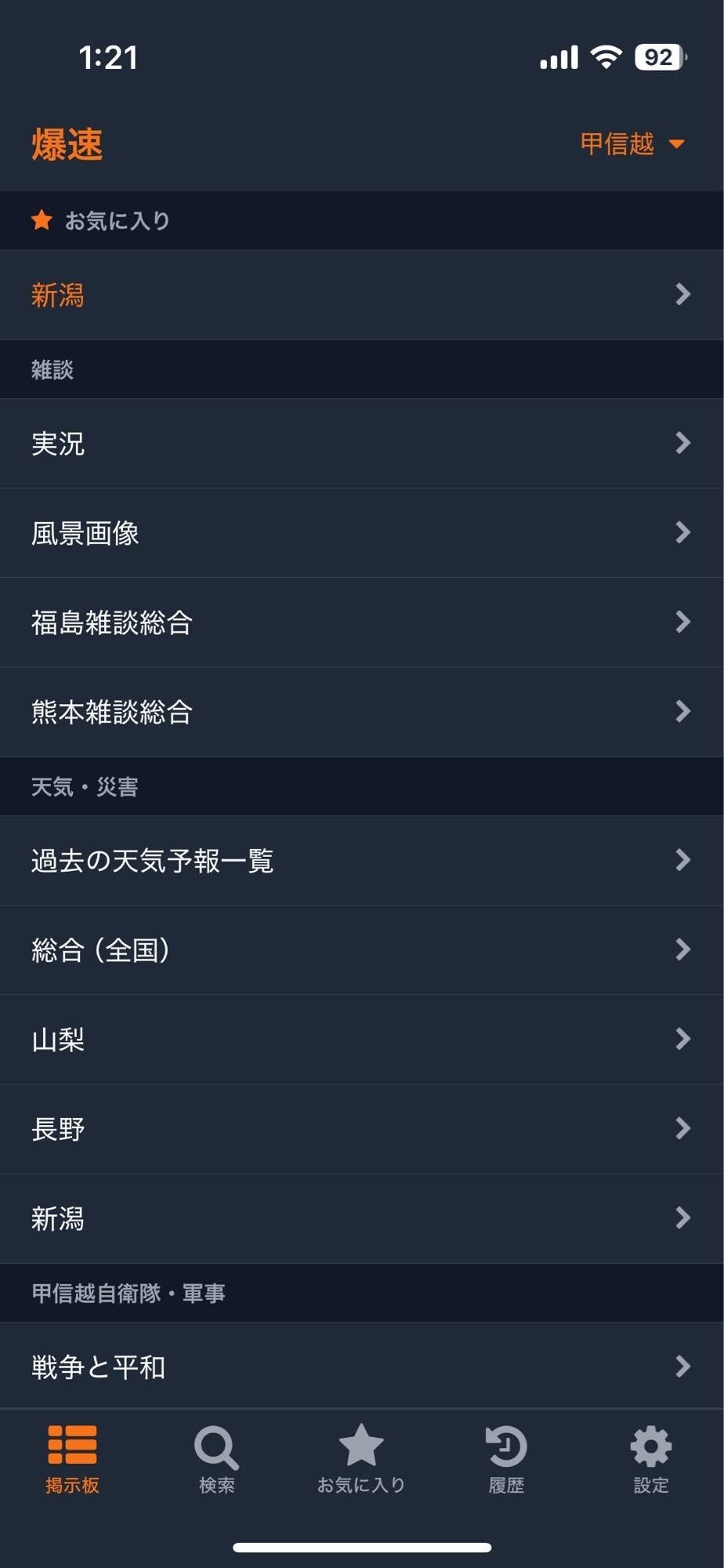The image size is (724, 1568).
Task: Switch to the お気に入り tab
Action: 361,1458
